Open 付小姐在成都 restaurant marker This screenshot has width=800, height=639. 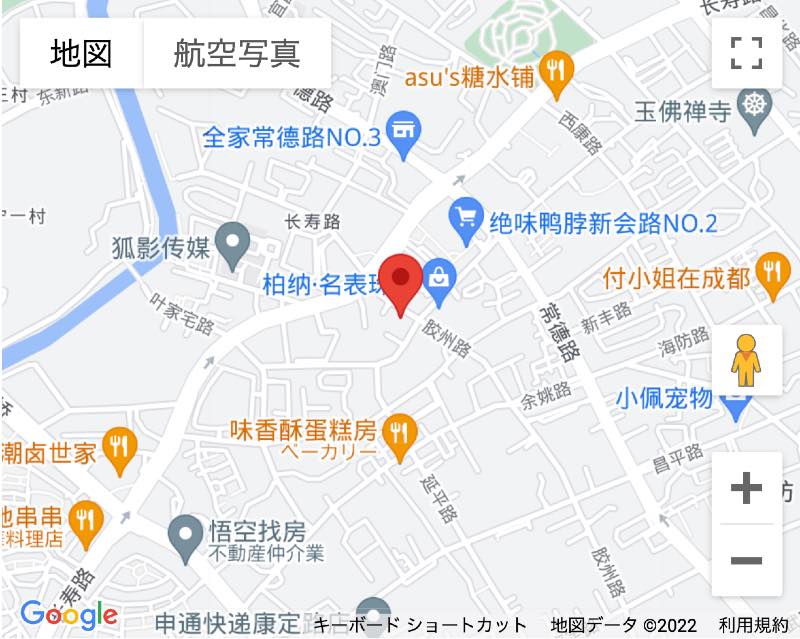771,274
